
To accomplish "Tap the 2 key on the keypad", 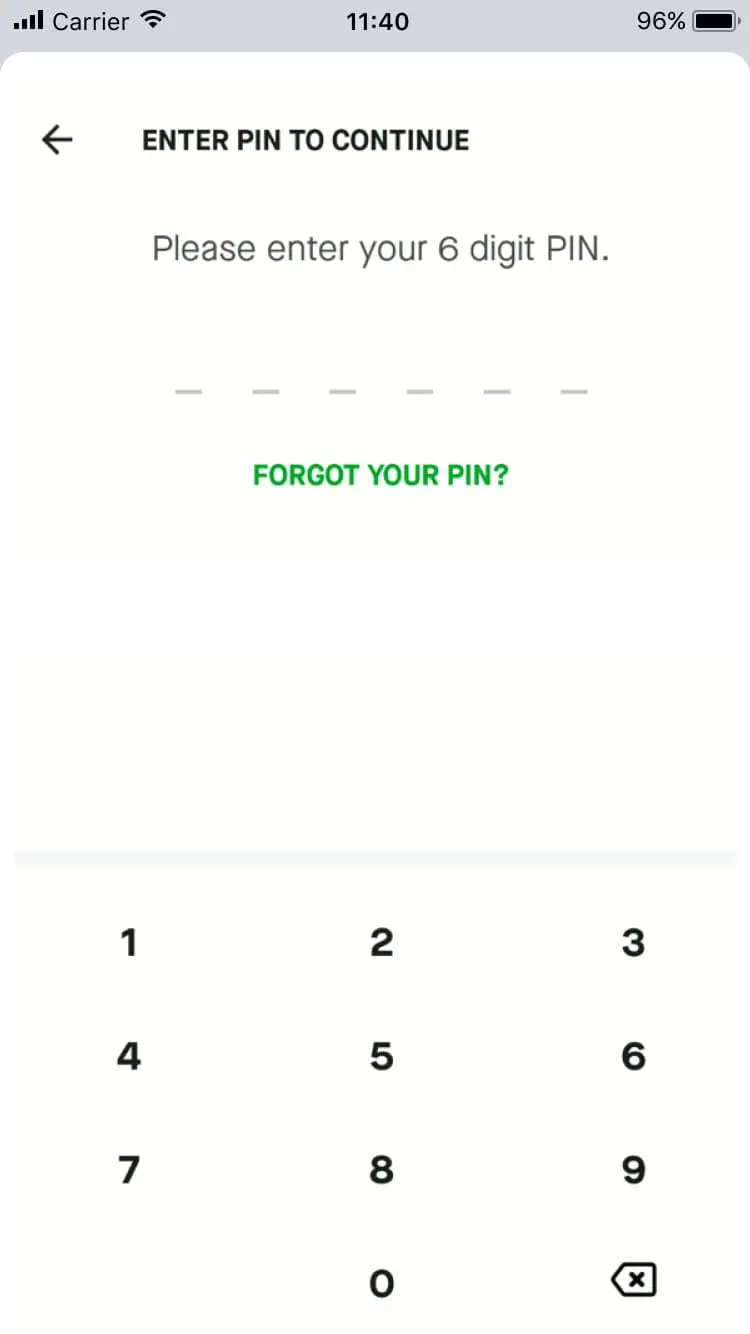I will pyautogui.click(x=381, y=942).
